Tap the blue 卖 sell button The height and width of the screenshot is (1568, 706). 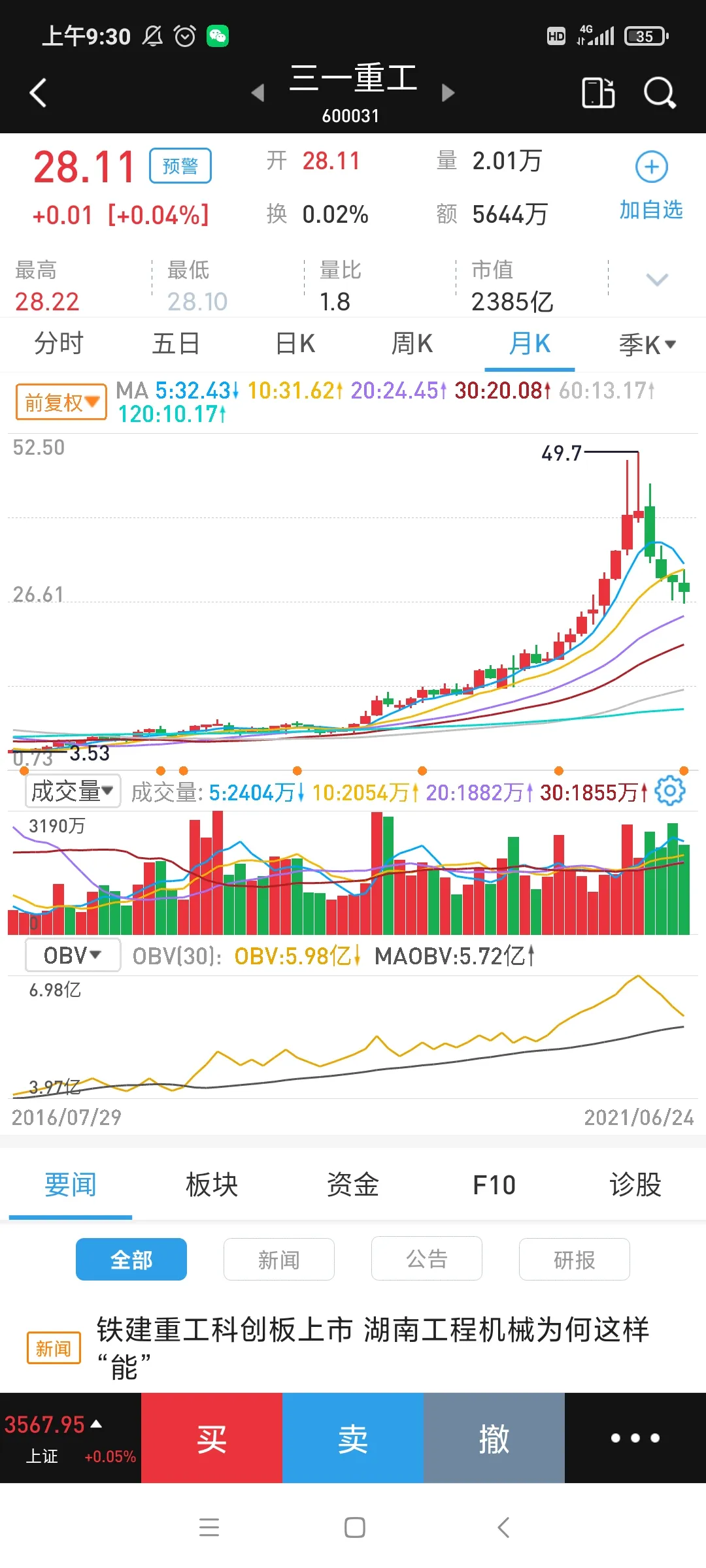click(x=353, y=1438)
